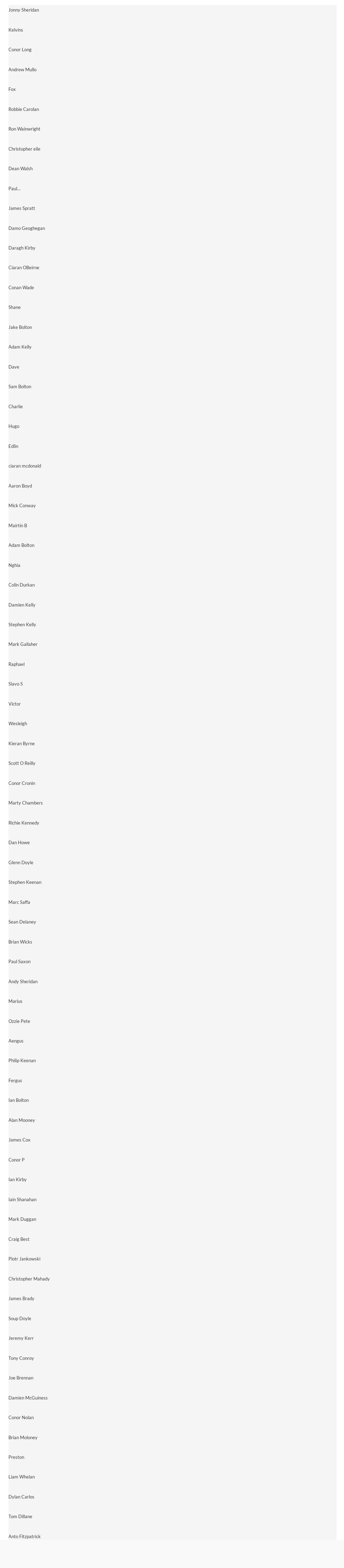Open Ciaran OBeirne's entry
The height and width of the screenshot is (1568, 344).
pos(24,268)
